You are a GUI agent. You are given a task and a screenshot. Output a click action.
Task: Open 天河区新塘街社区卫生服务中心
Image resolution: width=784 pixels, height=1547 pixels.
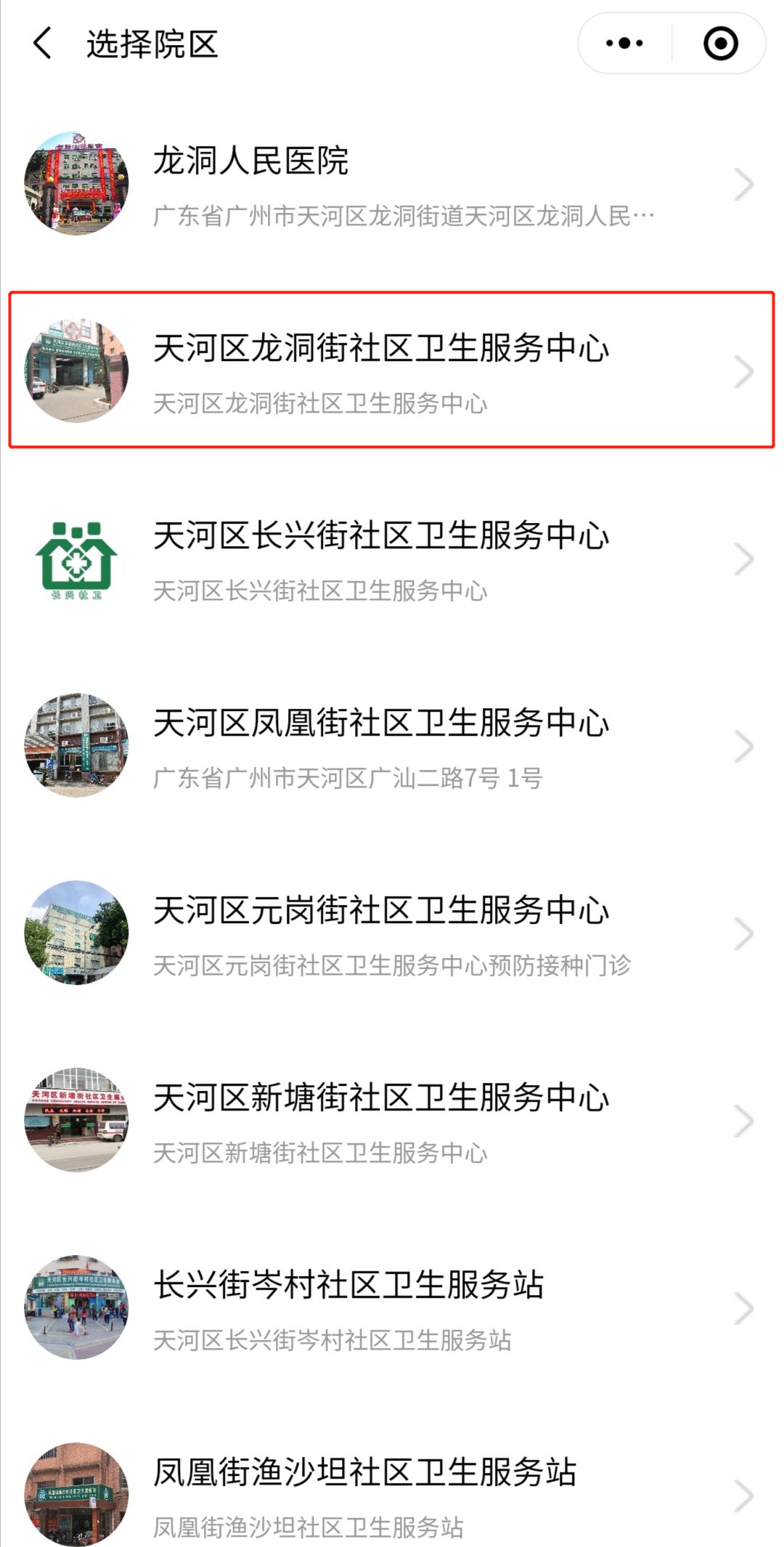[392, 1121]
